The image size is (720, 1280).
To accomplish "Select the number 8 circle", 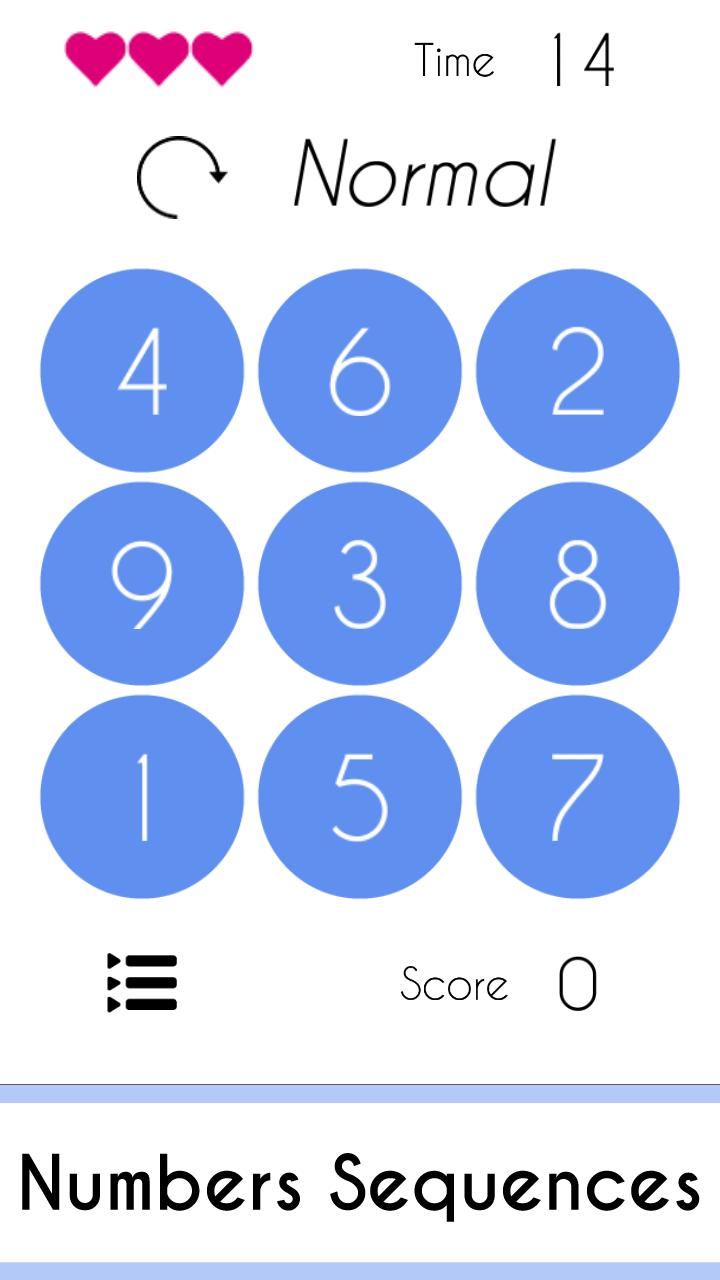I will coord(578,584).
